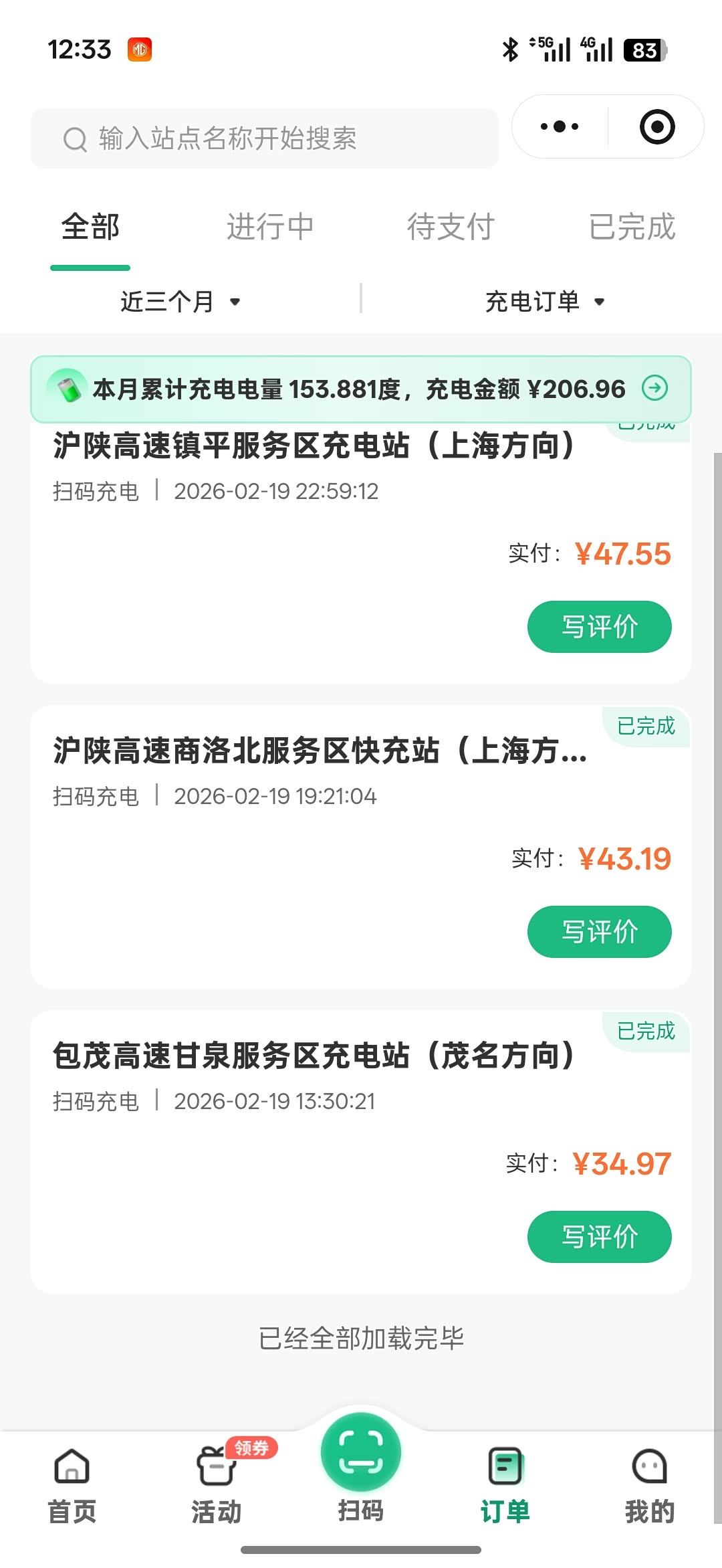The height and width of the screenshot is (1568, 722).
Task: Switch to the 已完成 tab
Action: coord(632,227)
